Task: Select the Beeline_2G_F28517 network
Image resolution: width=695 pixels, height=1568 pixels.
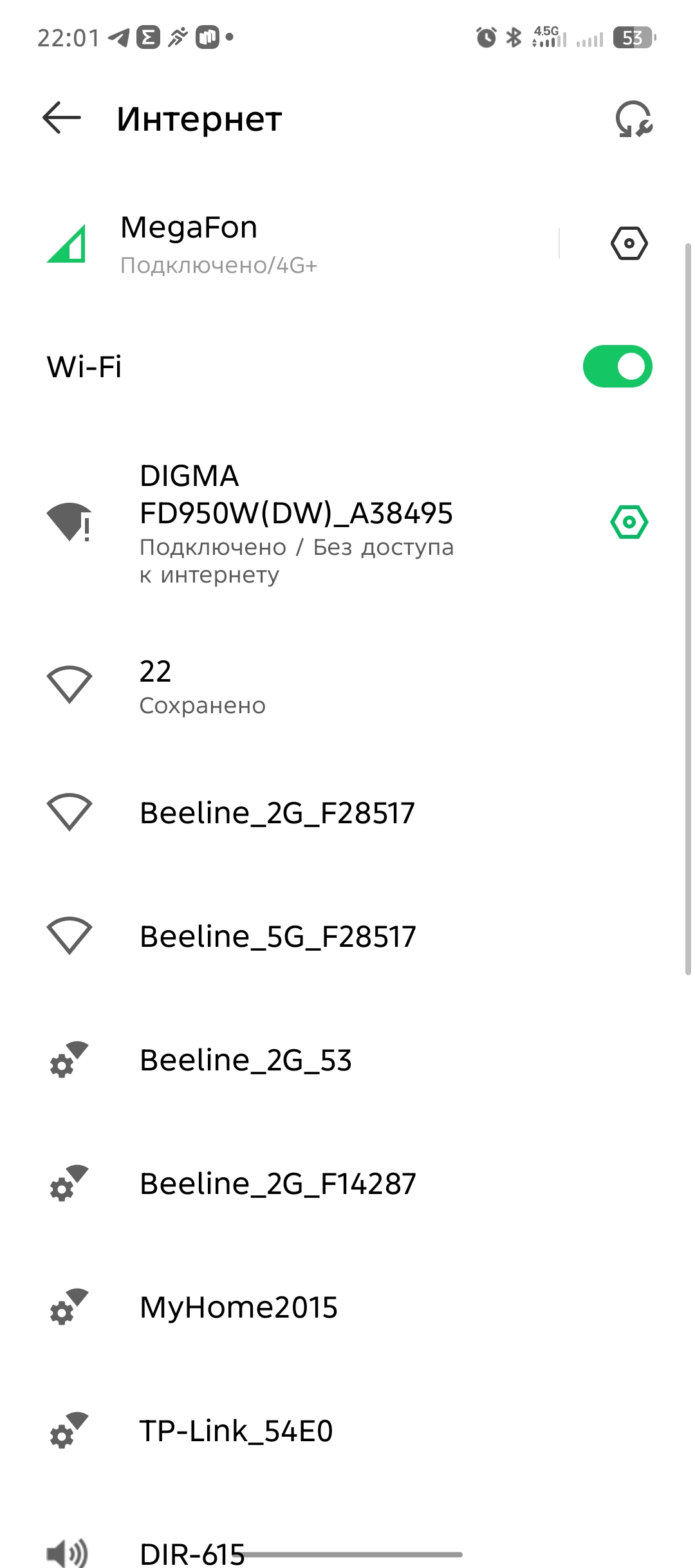Action: click(x=277, y=813)
